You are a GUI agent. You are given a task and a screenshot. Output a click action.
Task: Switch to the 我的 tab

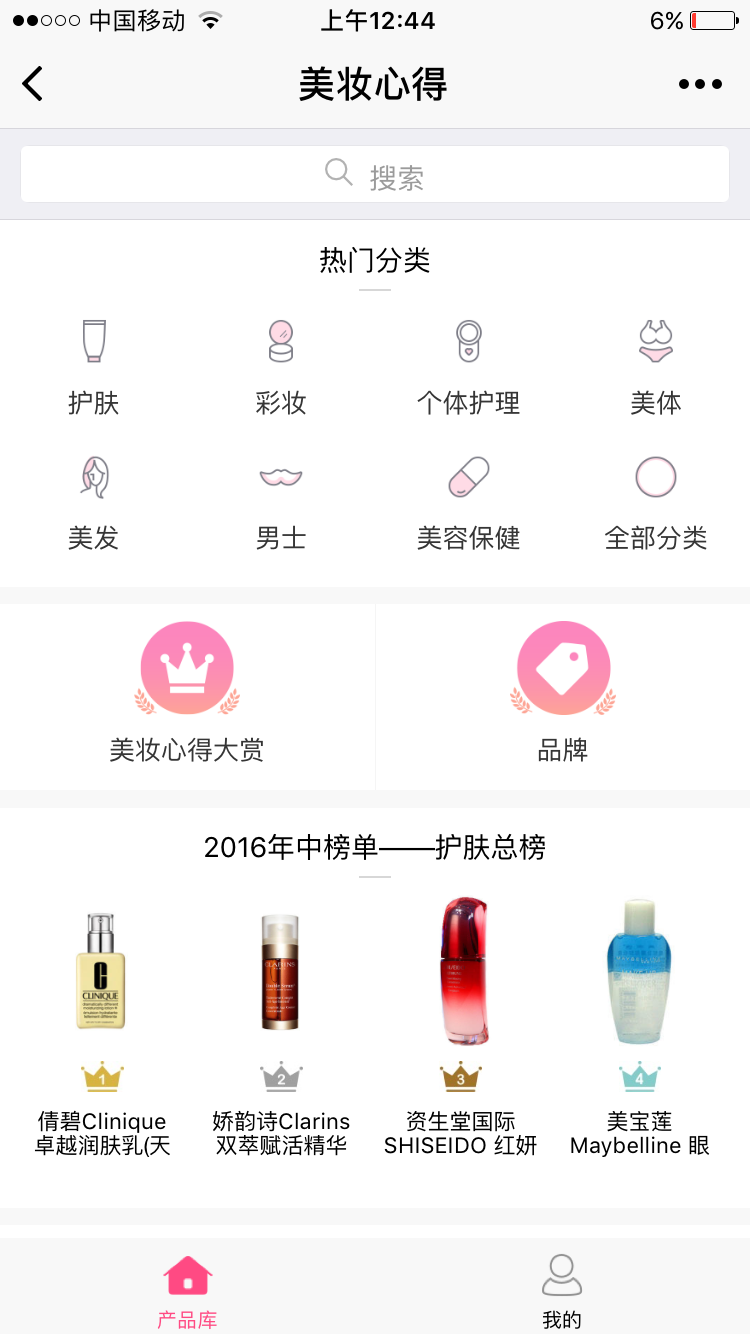click(x=562, y=1290)
